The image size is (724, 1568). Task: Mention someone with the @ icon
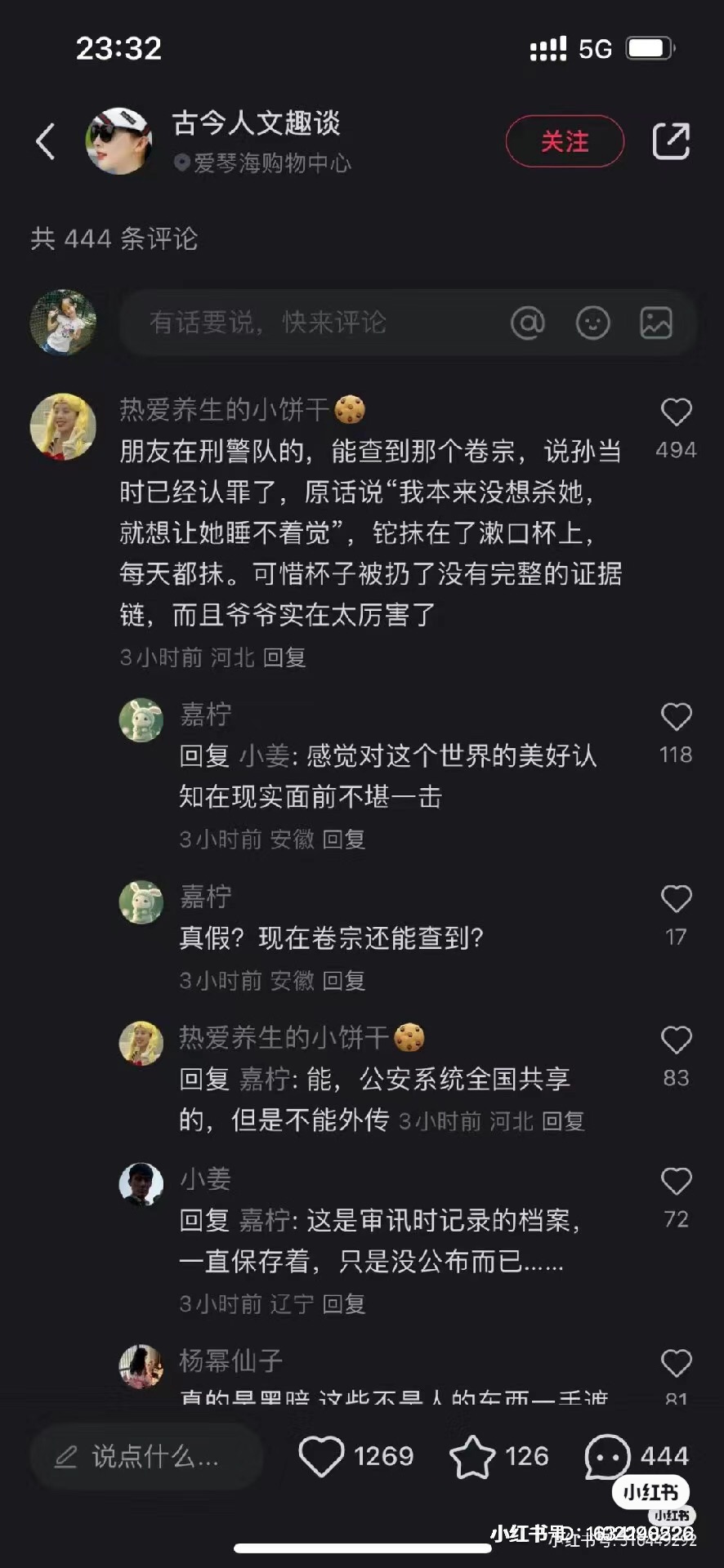(528, 323)
